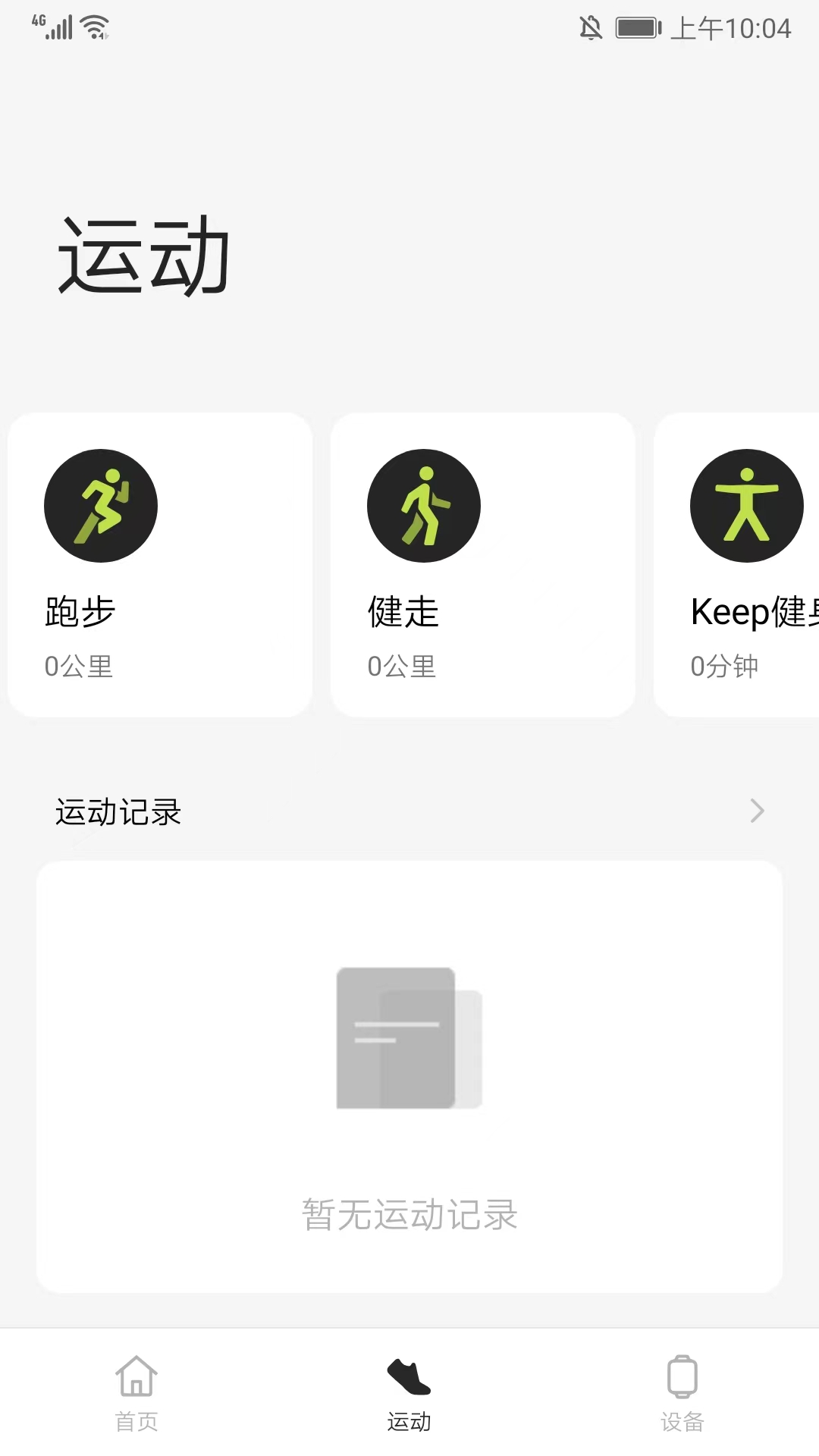Tap the muted notification bell icon

coord(589,28)
